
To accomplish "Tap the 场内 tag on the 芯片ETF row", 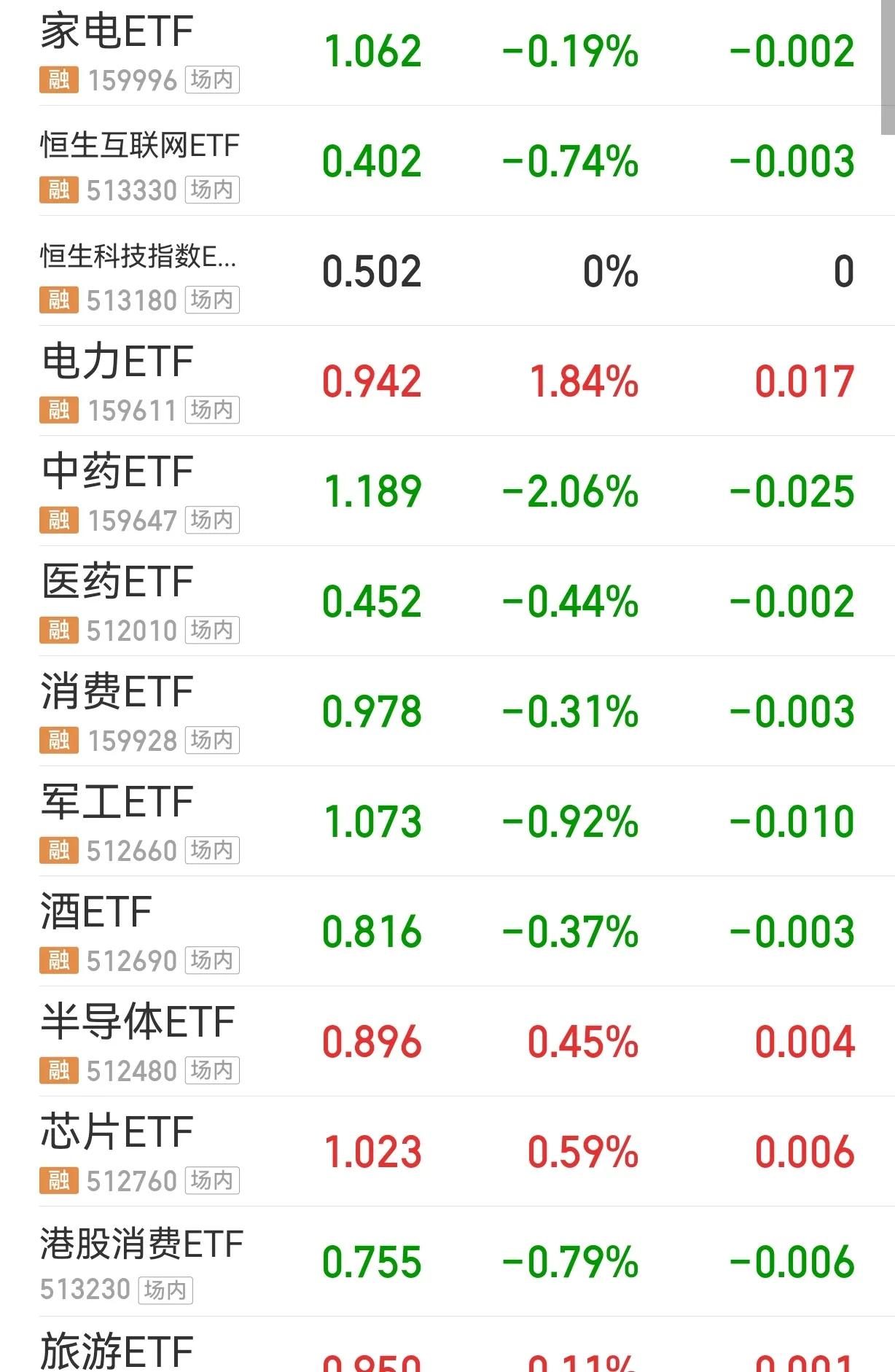I will point(213,1180).
